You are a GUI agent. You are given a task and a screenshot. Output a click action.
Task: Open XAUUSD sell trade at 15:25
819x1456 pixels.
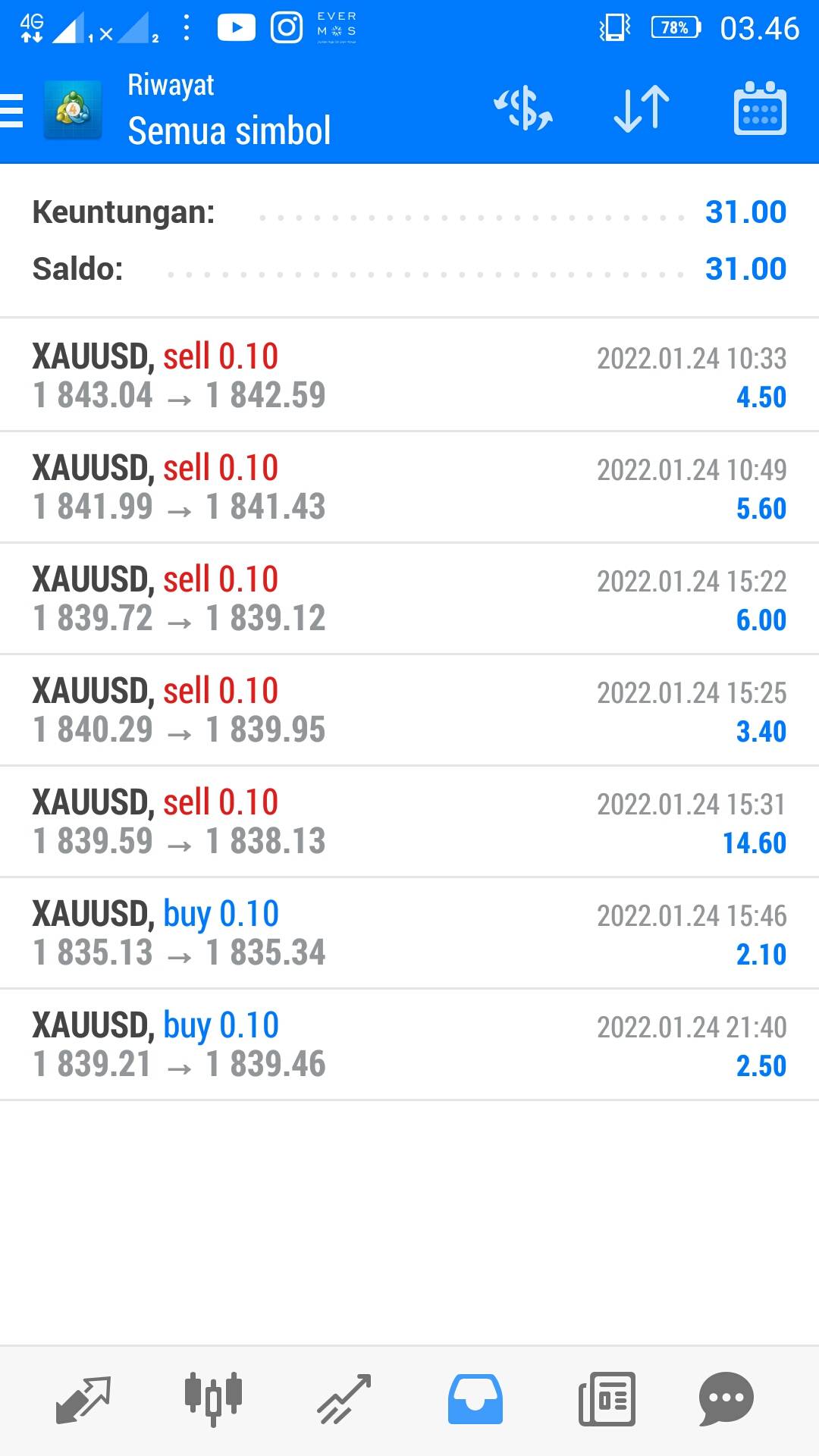[409, 710]
